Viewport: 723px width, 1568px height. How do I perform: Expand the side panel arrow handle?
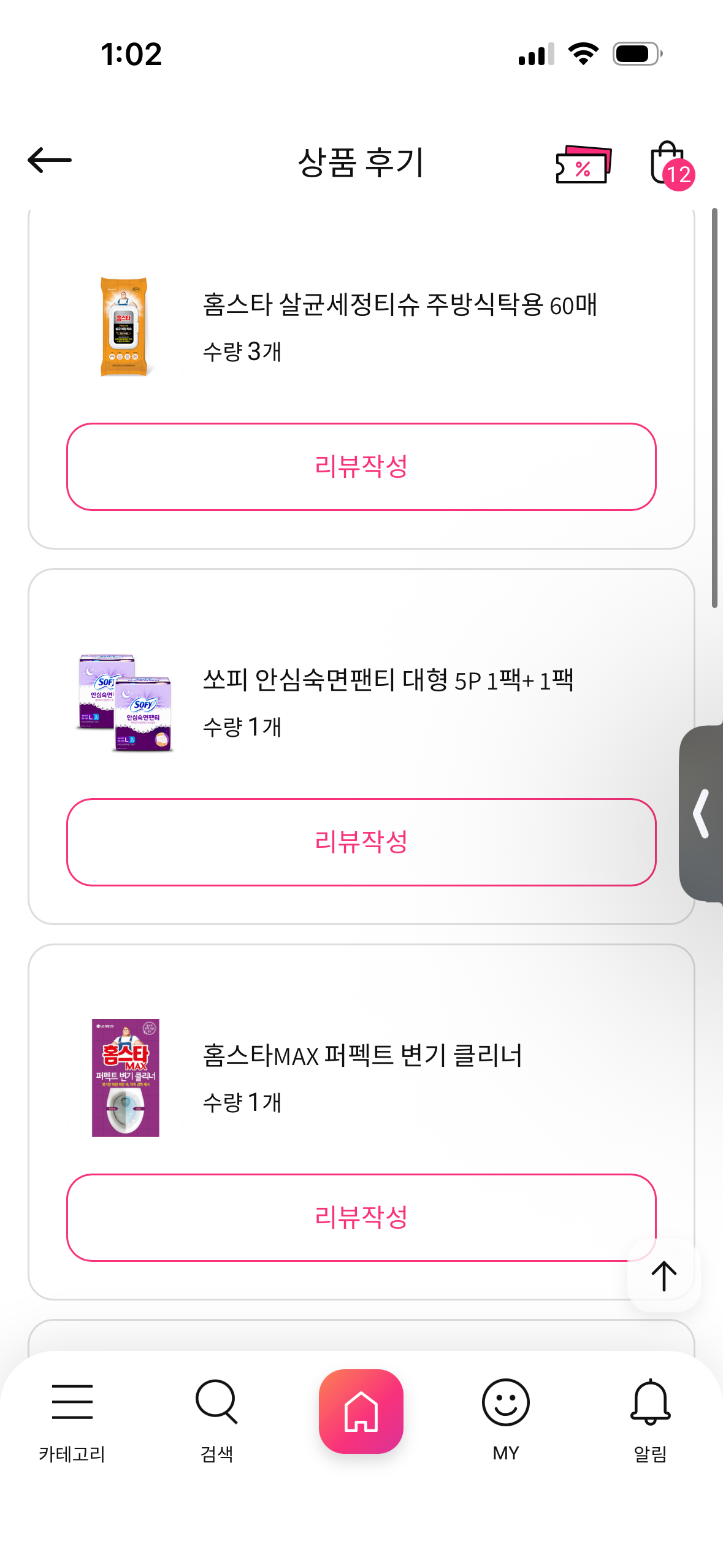click(702, 813)
